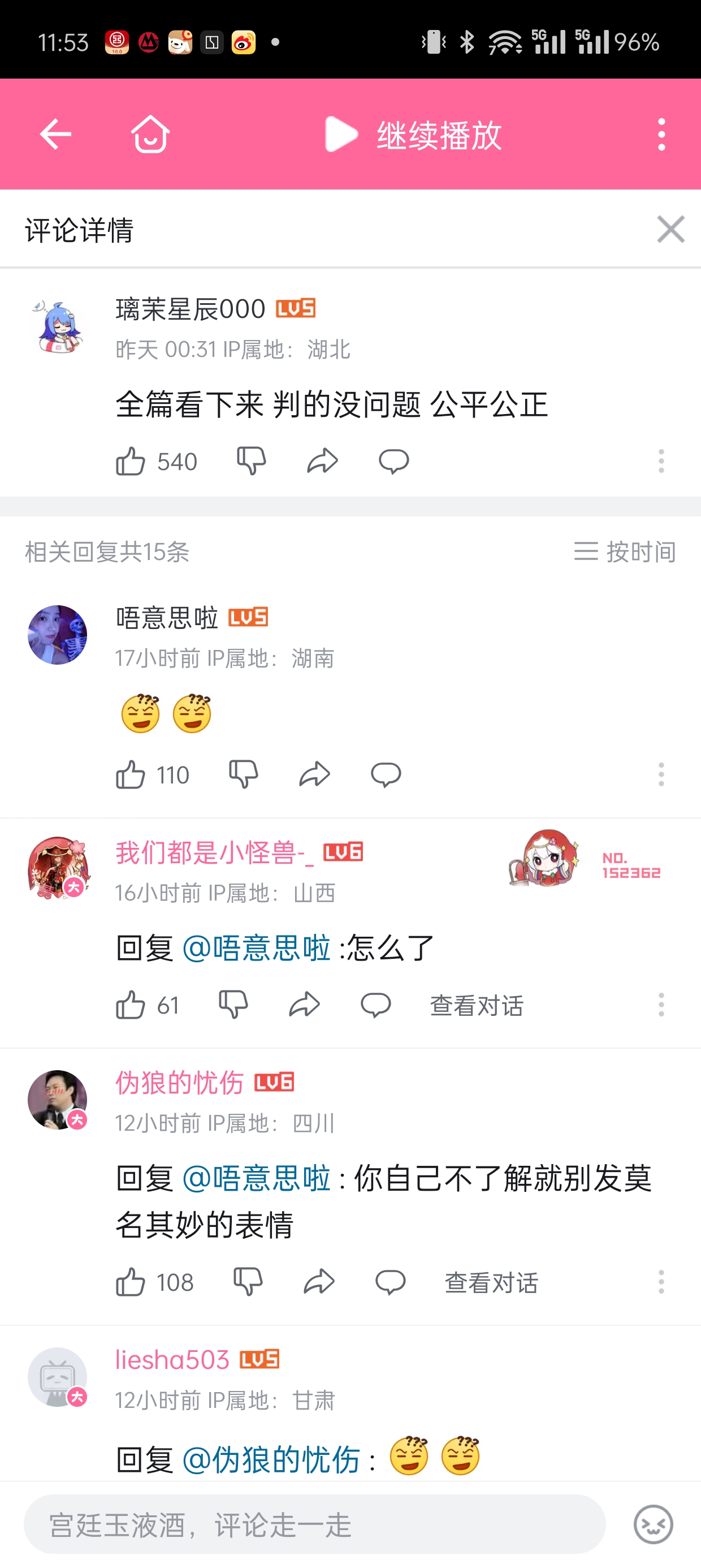The image size is (701, 1568).
Task: Like 唔意思啦's emoji reply
Action: pos(131,775)
